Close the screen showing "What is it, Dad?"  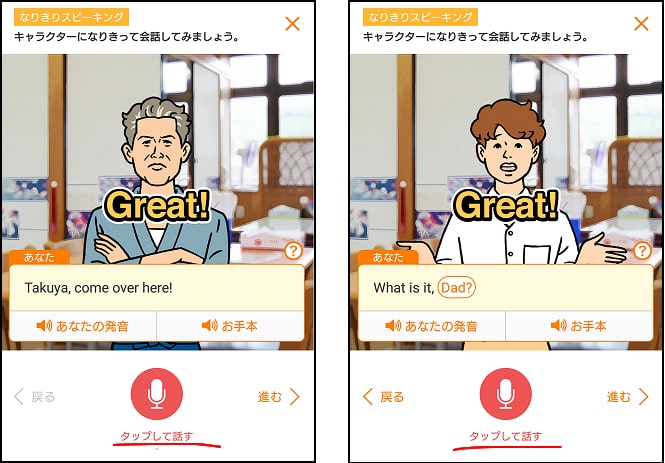[x=641, y=23]
